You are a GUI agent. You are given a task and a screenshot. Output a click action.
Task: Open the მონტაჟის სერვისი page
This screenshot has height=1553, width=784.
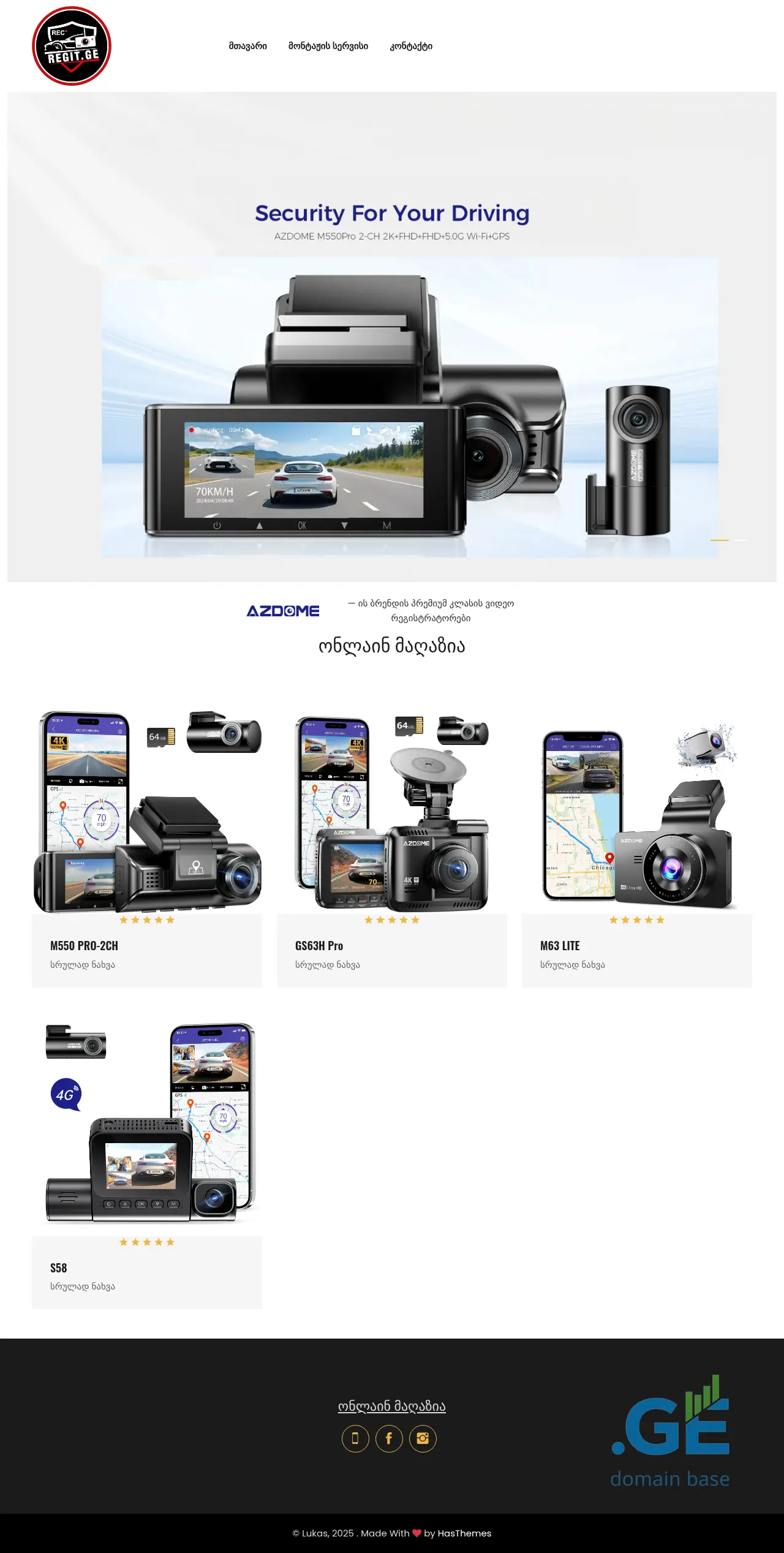pos(328,46)
